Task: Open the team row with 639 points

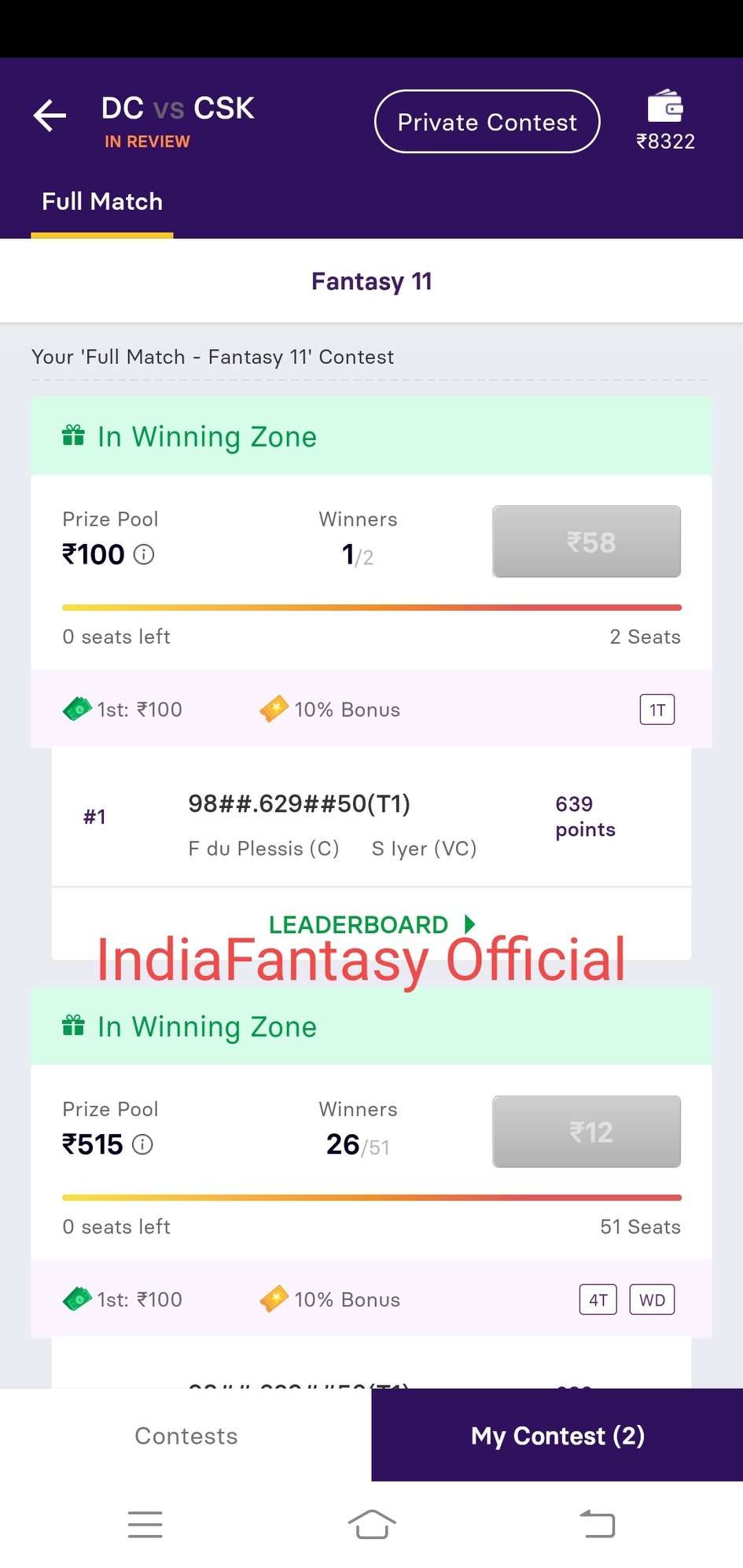Action: pyautogui.click(x=371, y=817)
